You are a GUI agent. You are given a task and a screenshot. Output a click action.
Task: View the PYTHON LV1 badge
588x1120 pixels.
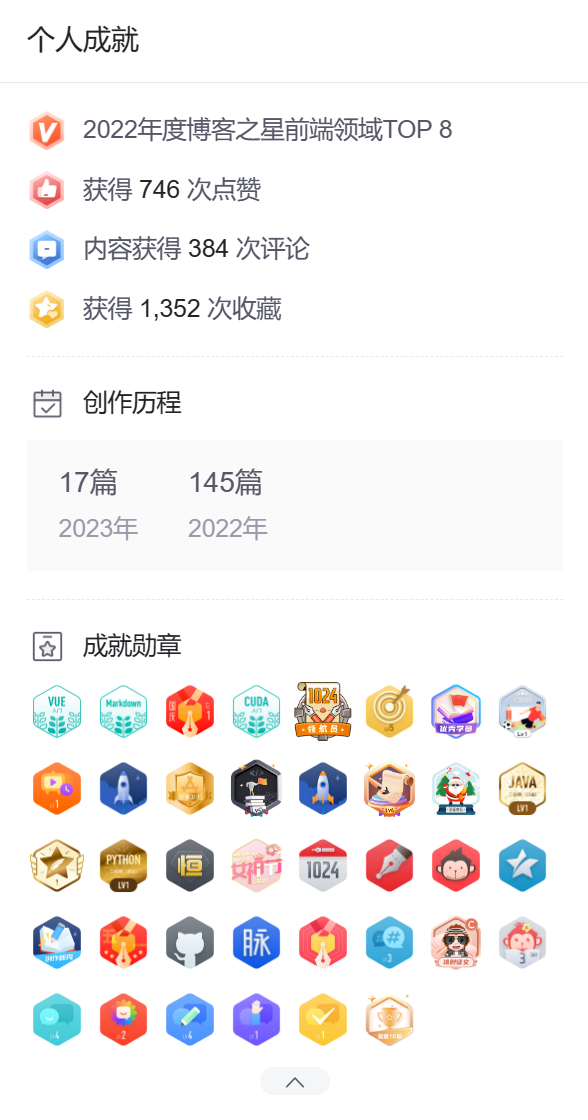124,866
